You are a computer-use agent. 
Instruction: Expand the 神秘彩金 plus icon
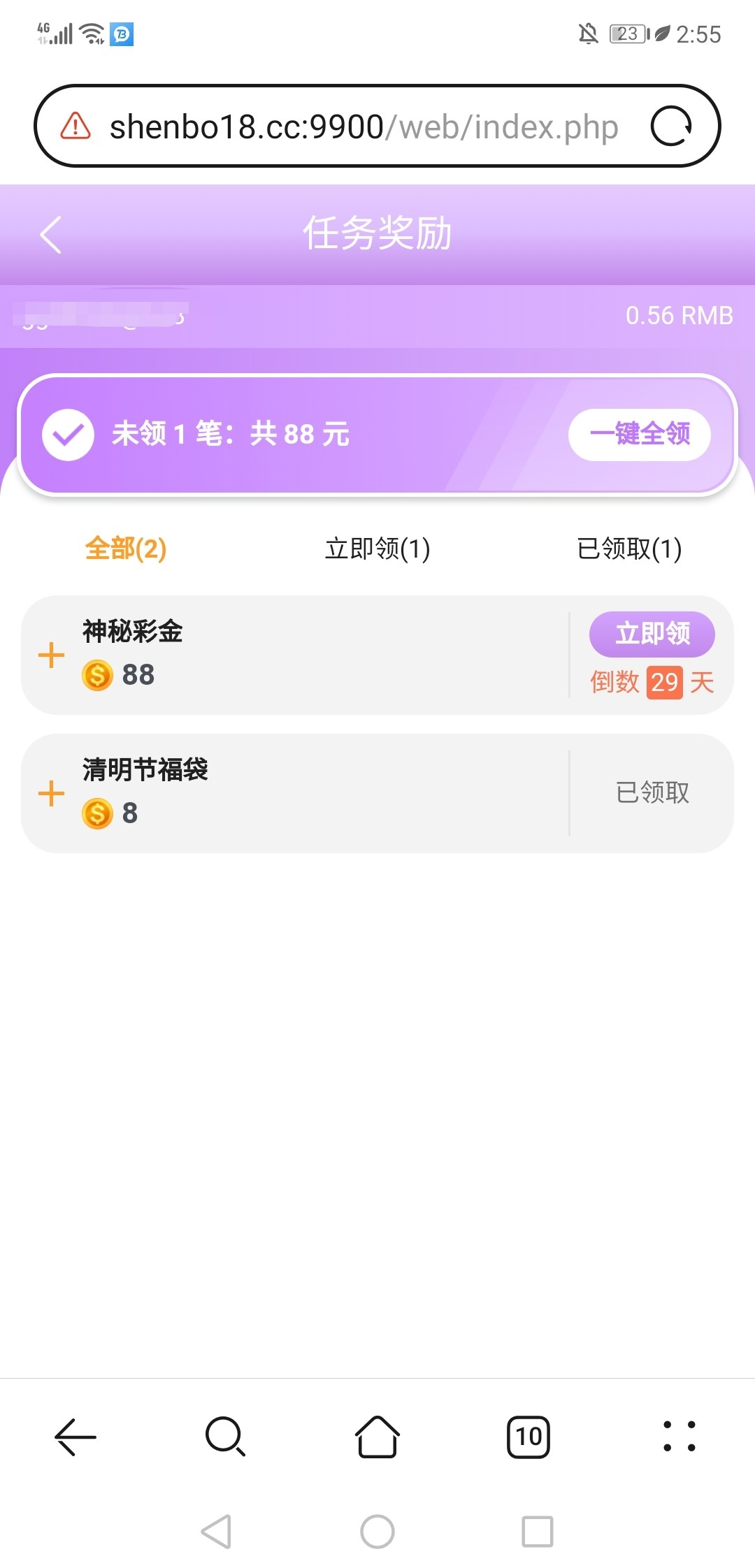pos(51,655)
